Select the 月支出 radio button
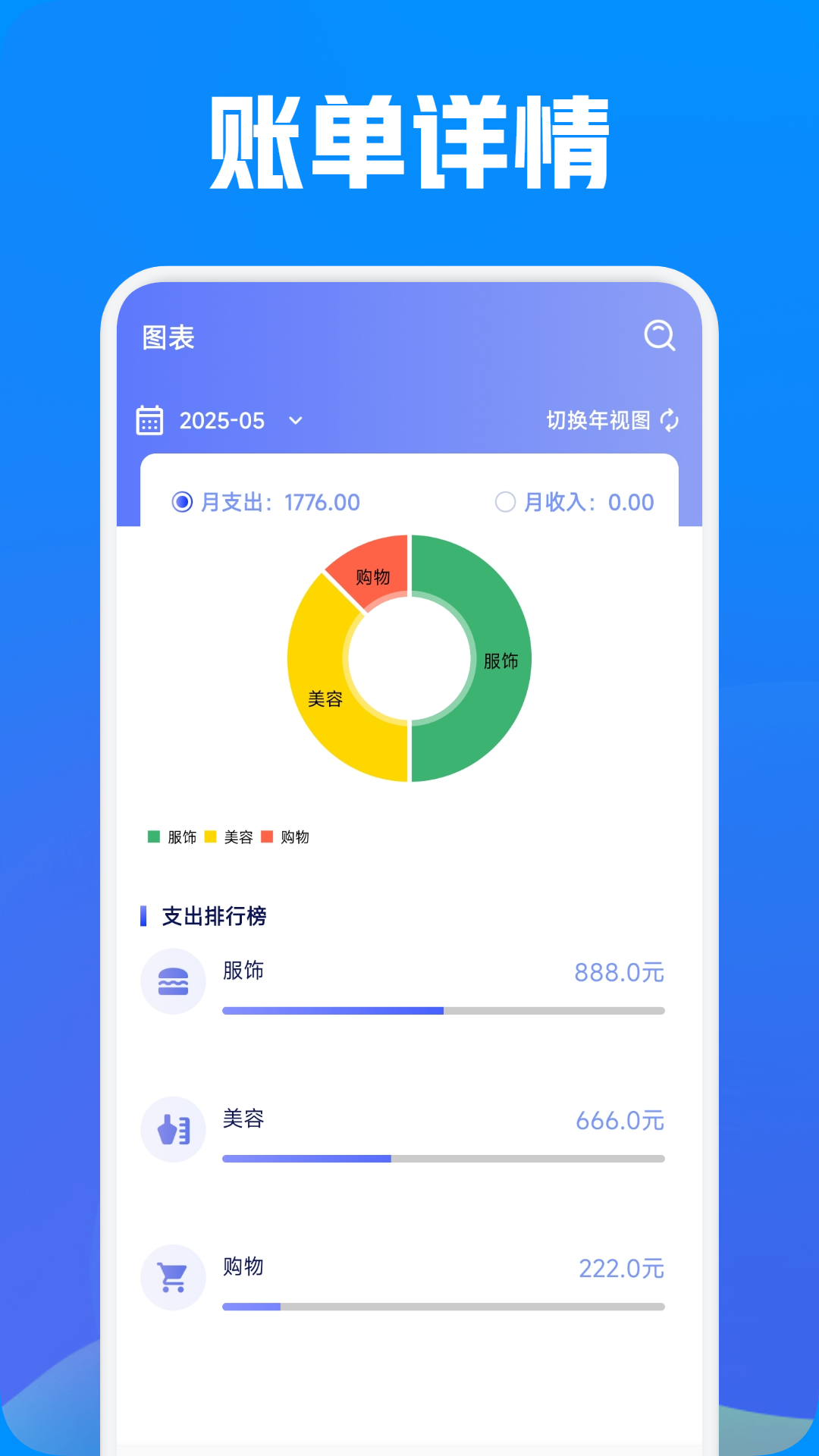The height and width of the screenshot is (1456, 819). (180, 502)
